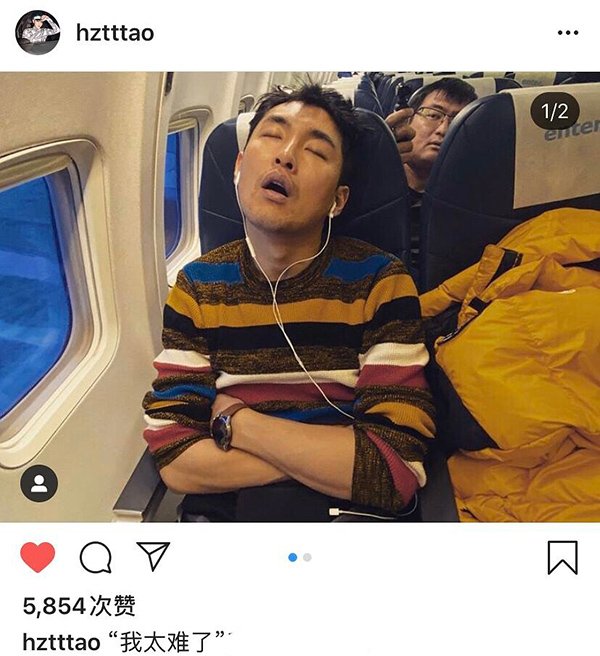Image resolution: width=600 pixels, height=656 pixels.
Task: Unlike the post with the red heart
Action: pyautogui.click(x=38, y=557)
